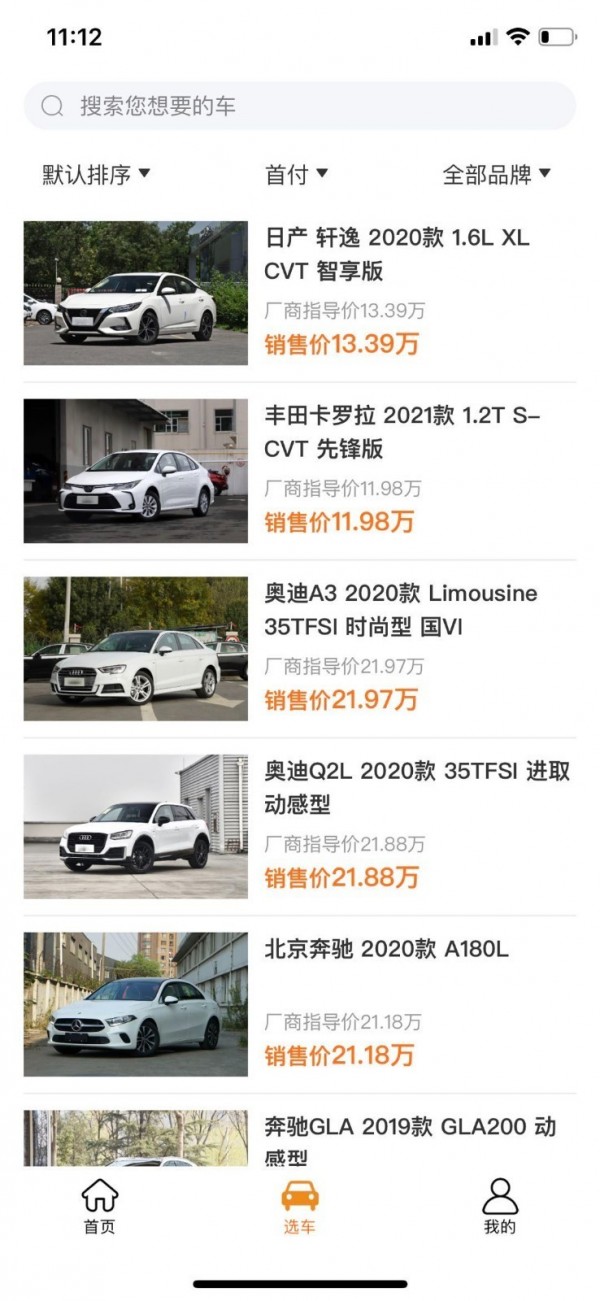
Task: Switch to the 首页 home tab
Action: click(99, 1207)
